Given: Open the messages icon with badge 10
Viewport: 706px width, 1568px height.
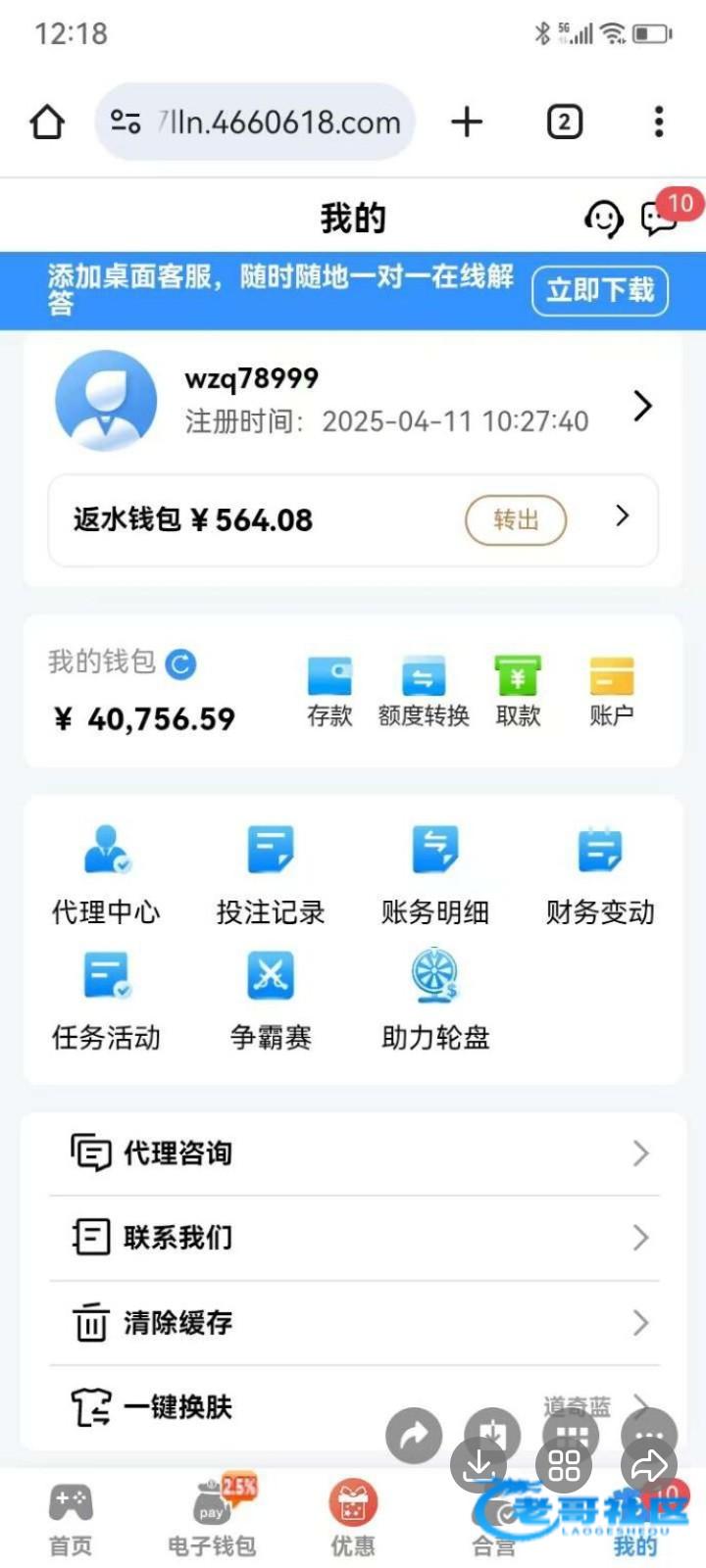Looking at the screenshot, I should [x=660, y=218].
